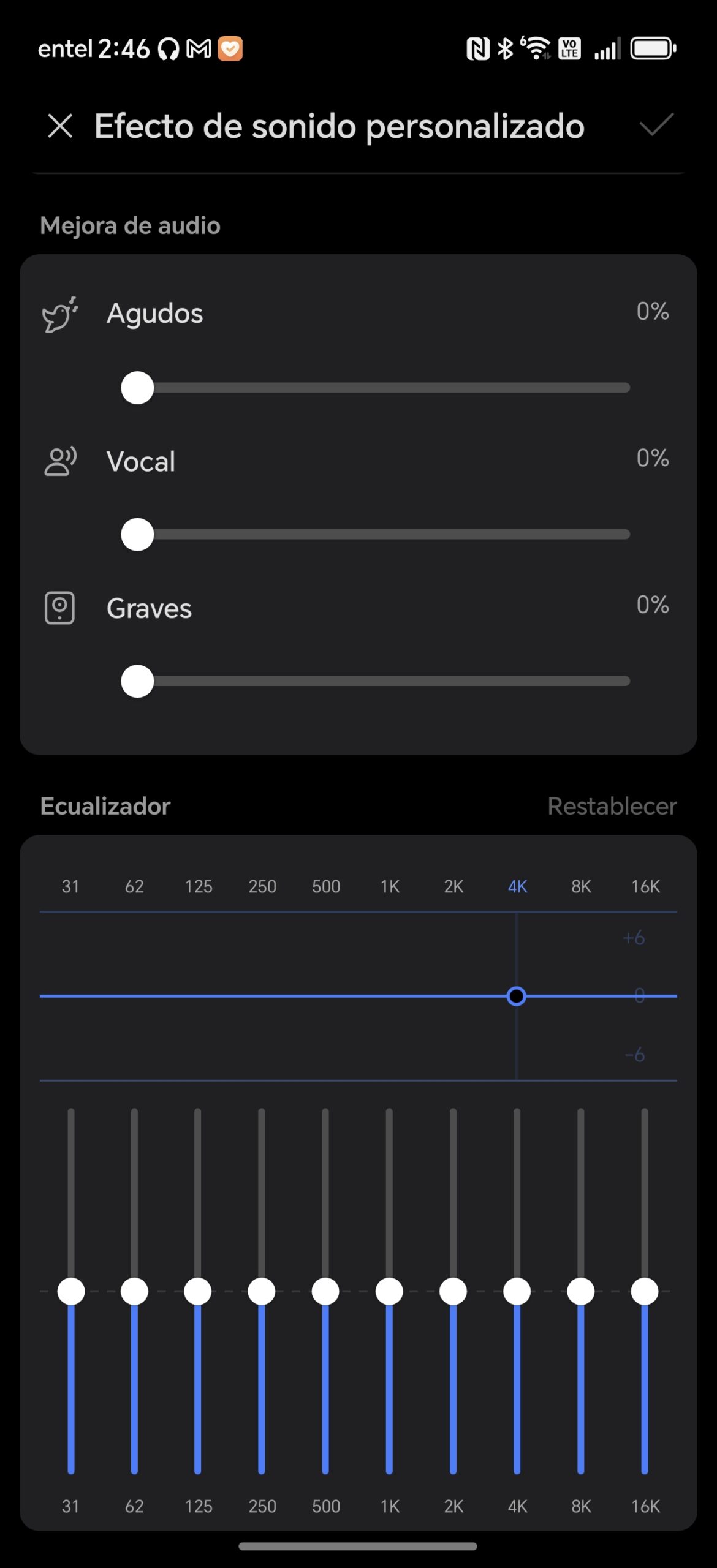Select the 62 Hz equalizer band slider
Viewport: 717px width, 1568px height.
(134, 1291)
